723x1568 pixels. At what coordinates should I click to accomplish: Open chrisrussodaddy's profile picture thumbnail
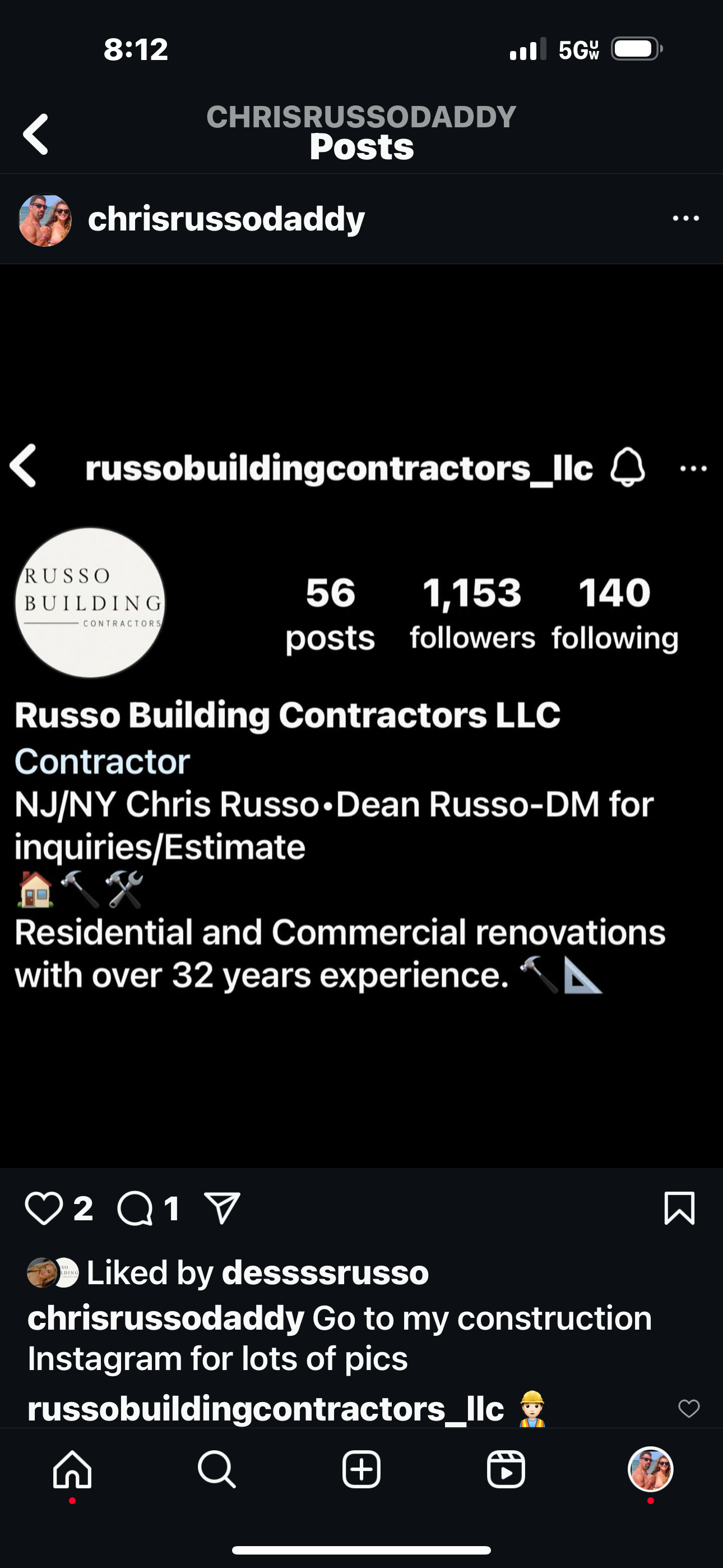click(x=45, y=219)
